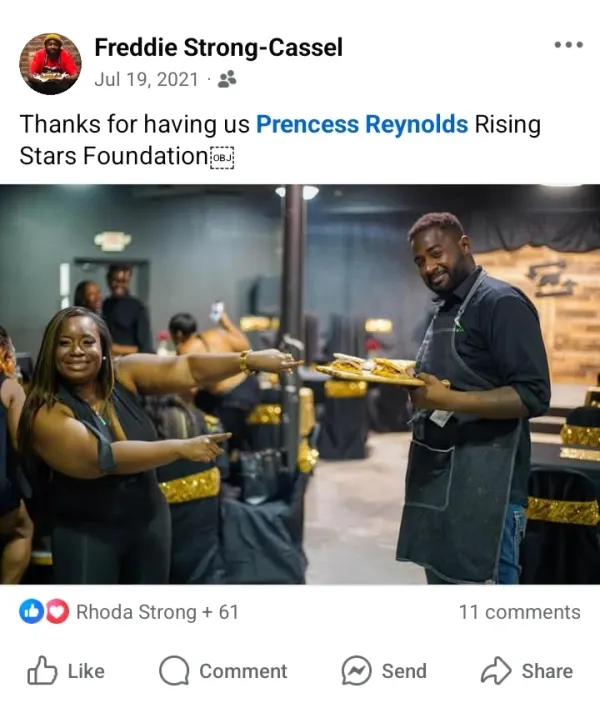Open the post's three-dot options menu
The width and height of the screenshot is (600, 703).
[567, 45]
